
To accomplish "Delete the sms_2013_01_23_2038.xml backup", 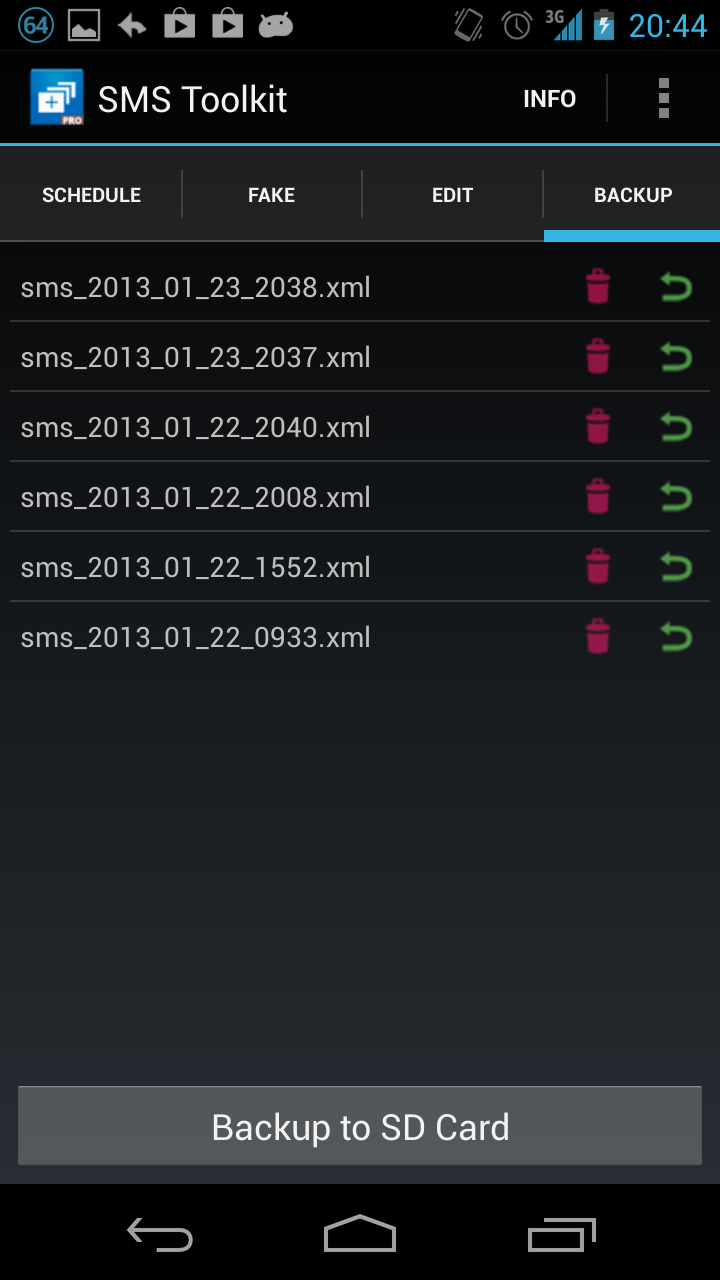I will (597, 287).
